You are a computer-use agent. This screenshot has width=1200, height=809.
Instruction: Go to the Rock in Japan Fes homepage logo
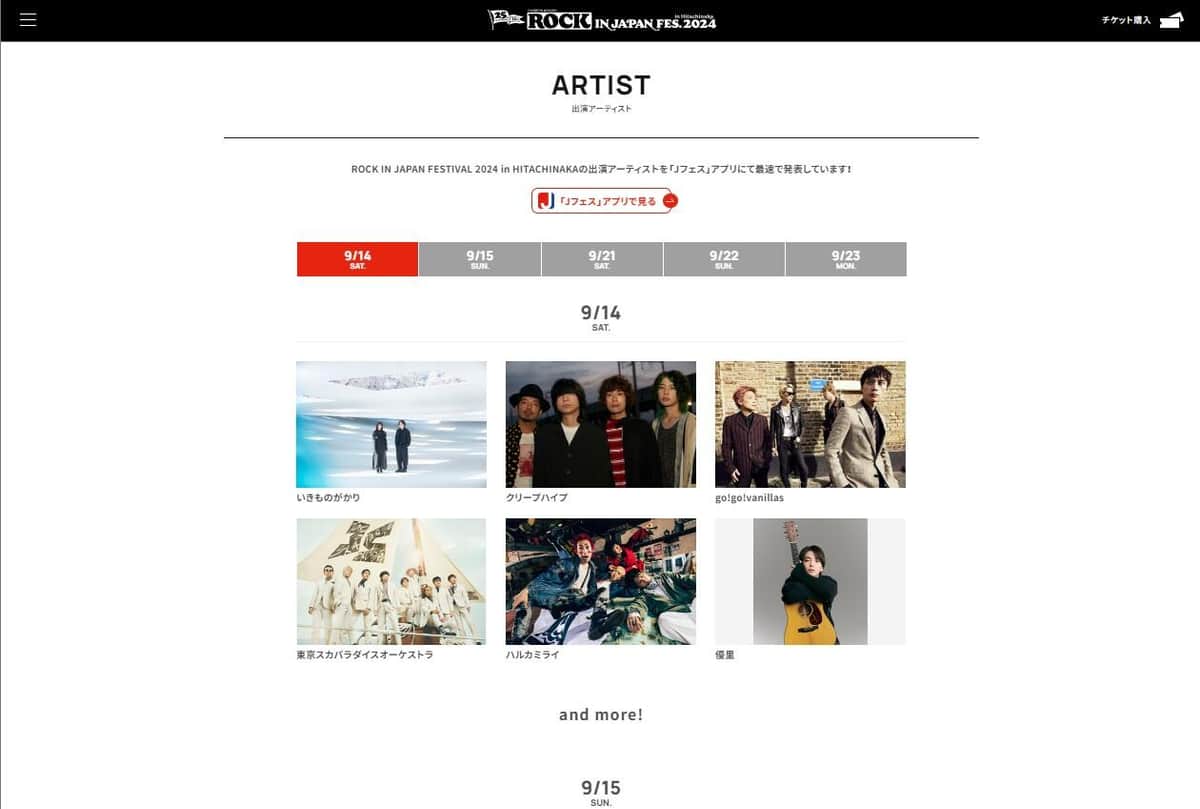click(601, 20)
